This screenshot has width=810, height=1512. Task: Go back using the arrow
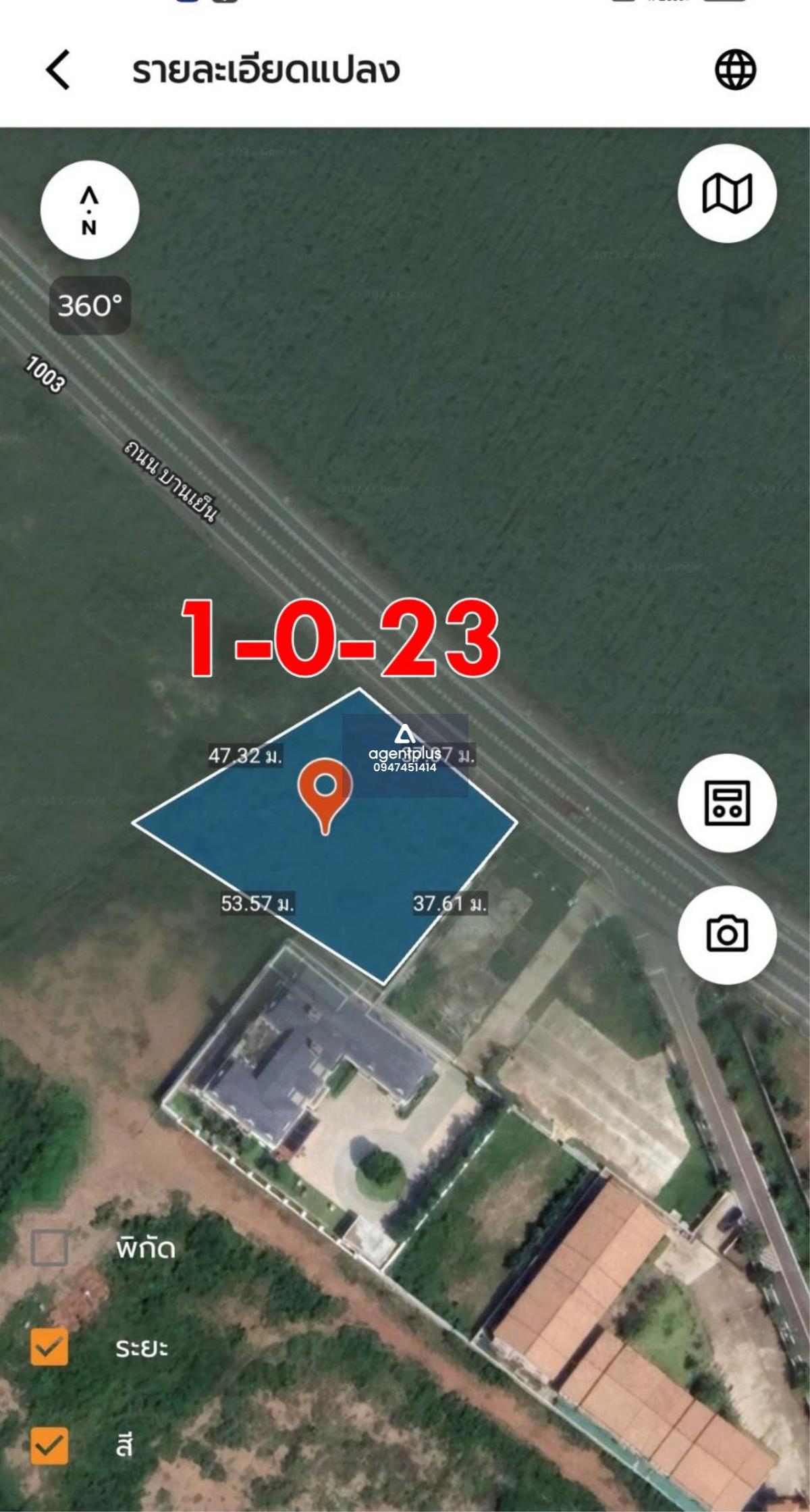[58, 70]
